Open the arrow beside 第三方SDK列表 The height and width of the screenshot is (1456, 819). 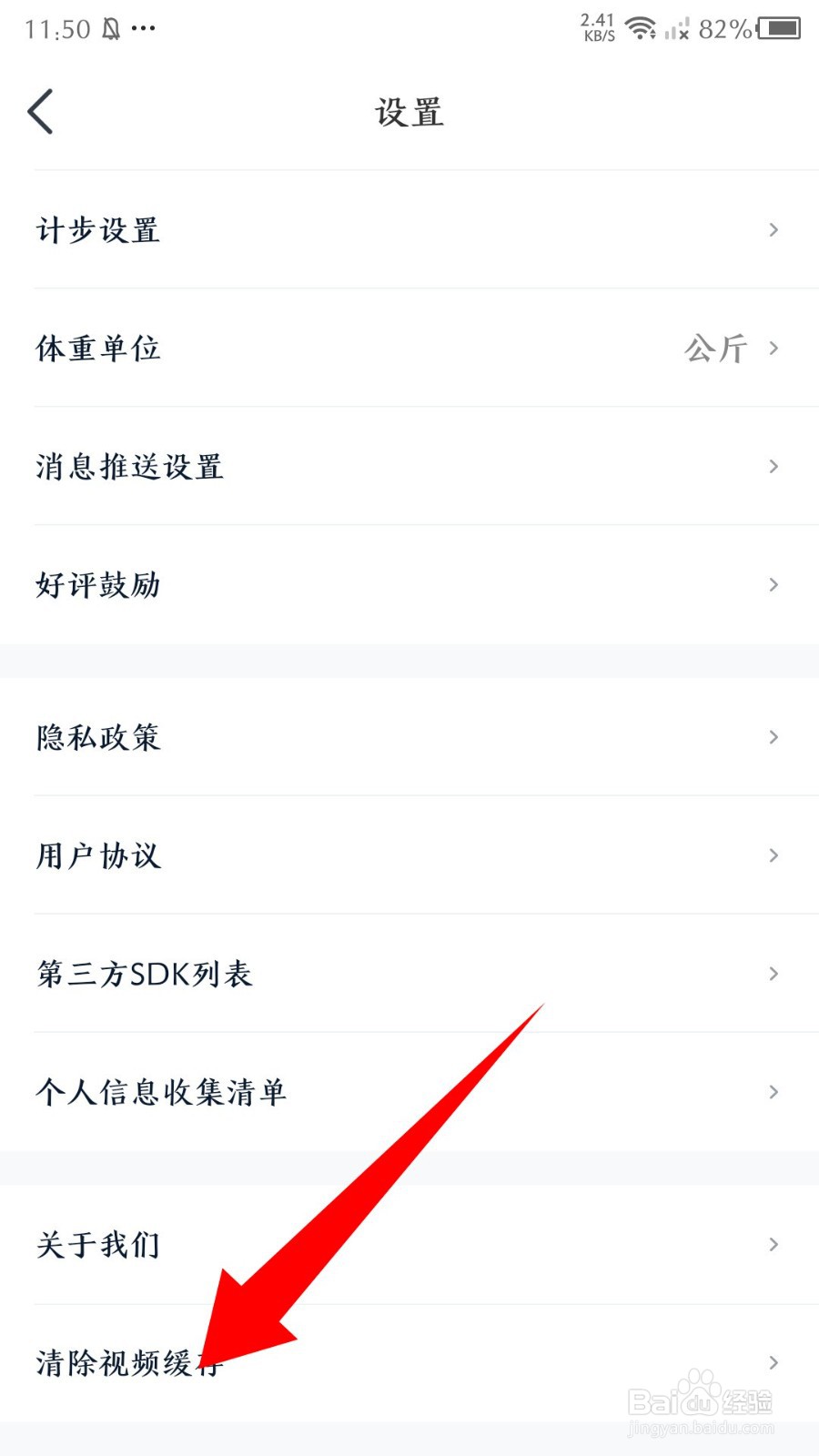pos(773,973)
